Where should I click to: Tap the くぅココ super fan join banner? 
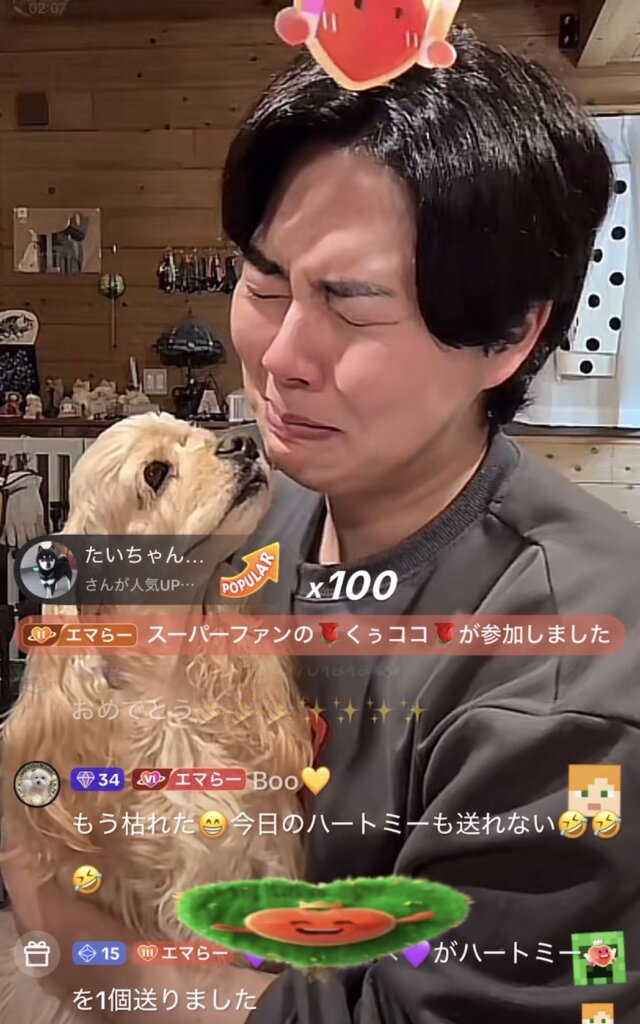(x=320, y=635)
